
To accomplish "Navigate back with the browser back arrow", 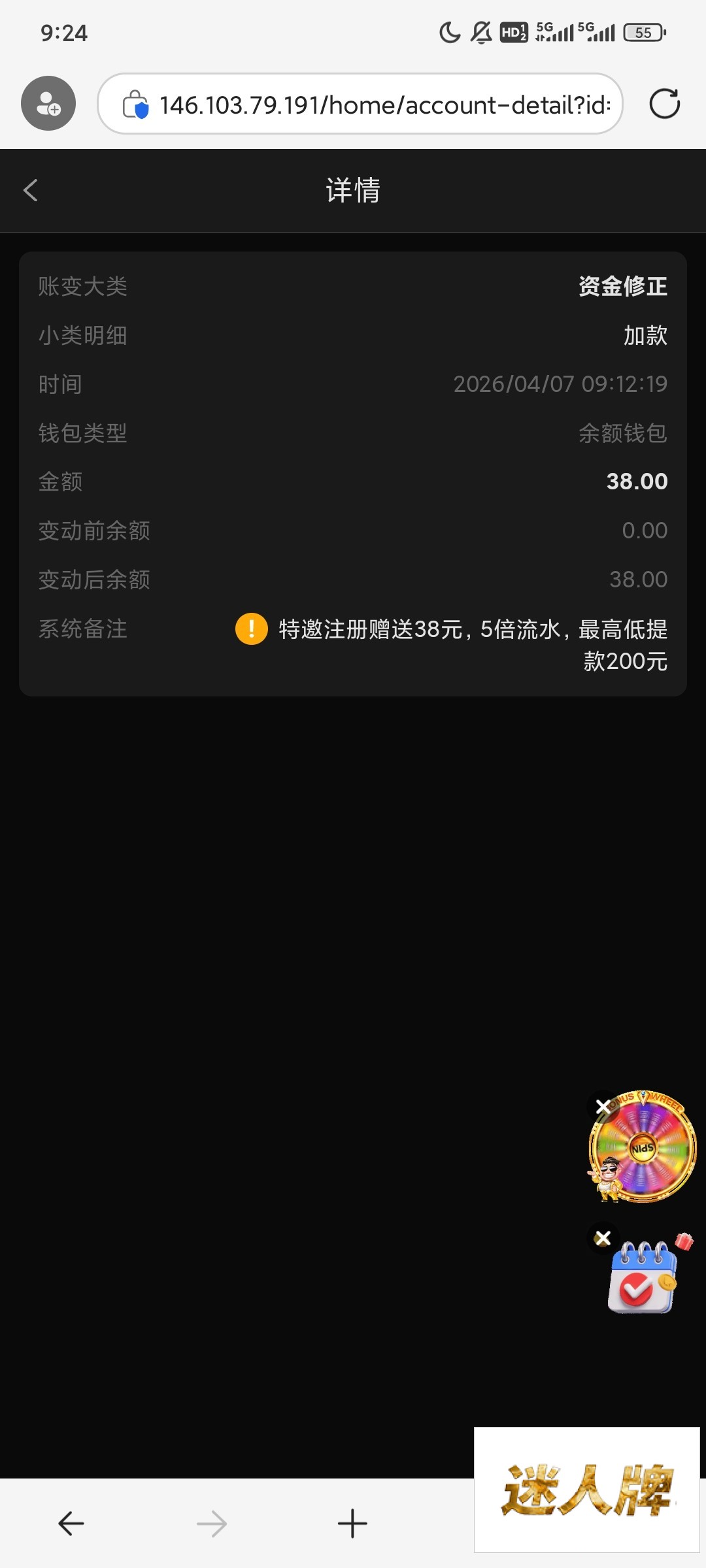I will (x=71, y=1524).
